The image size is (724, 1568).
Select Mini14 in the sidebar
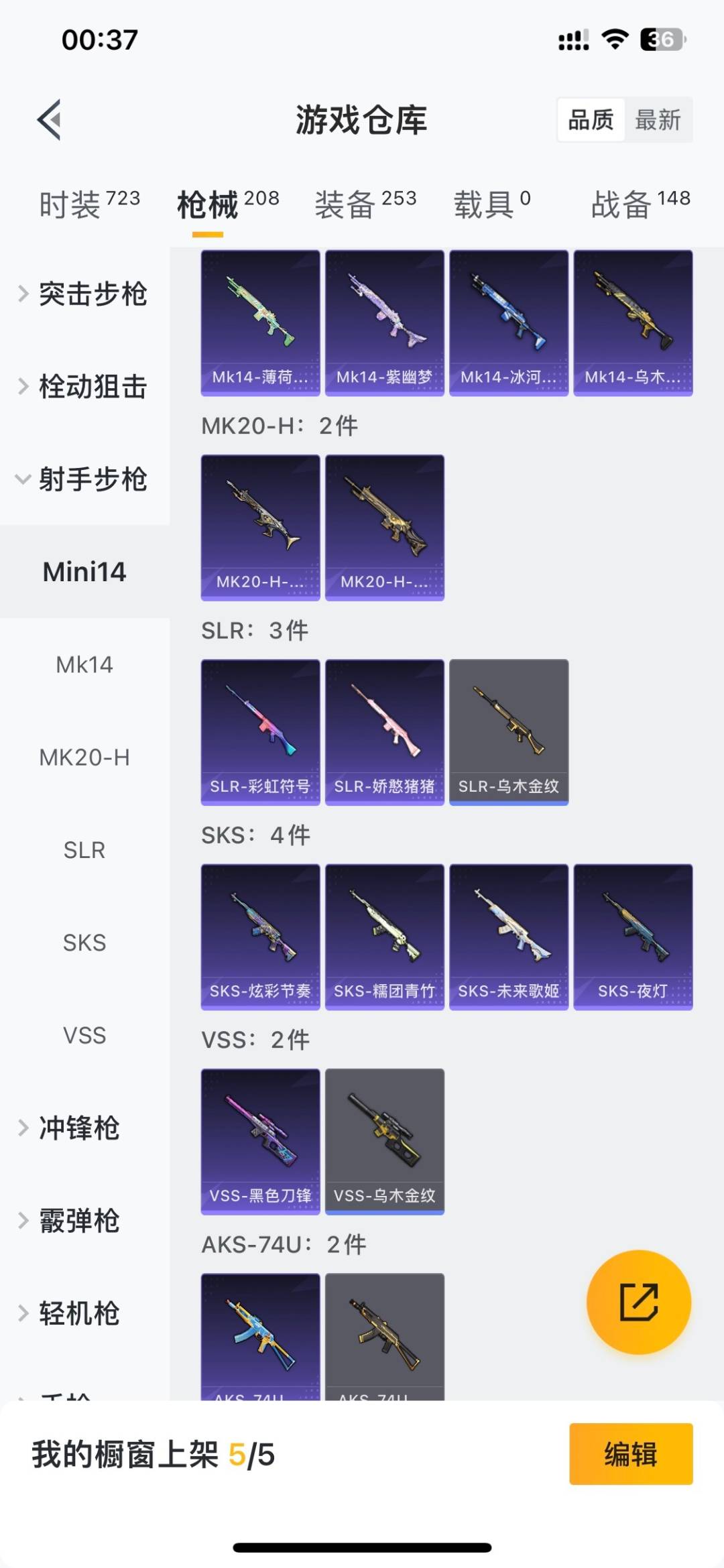(x=84, y=572)
